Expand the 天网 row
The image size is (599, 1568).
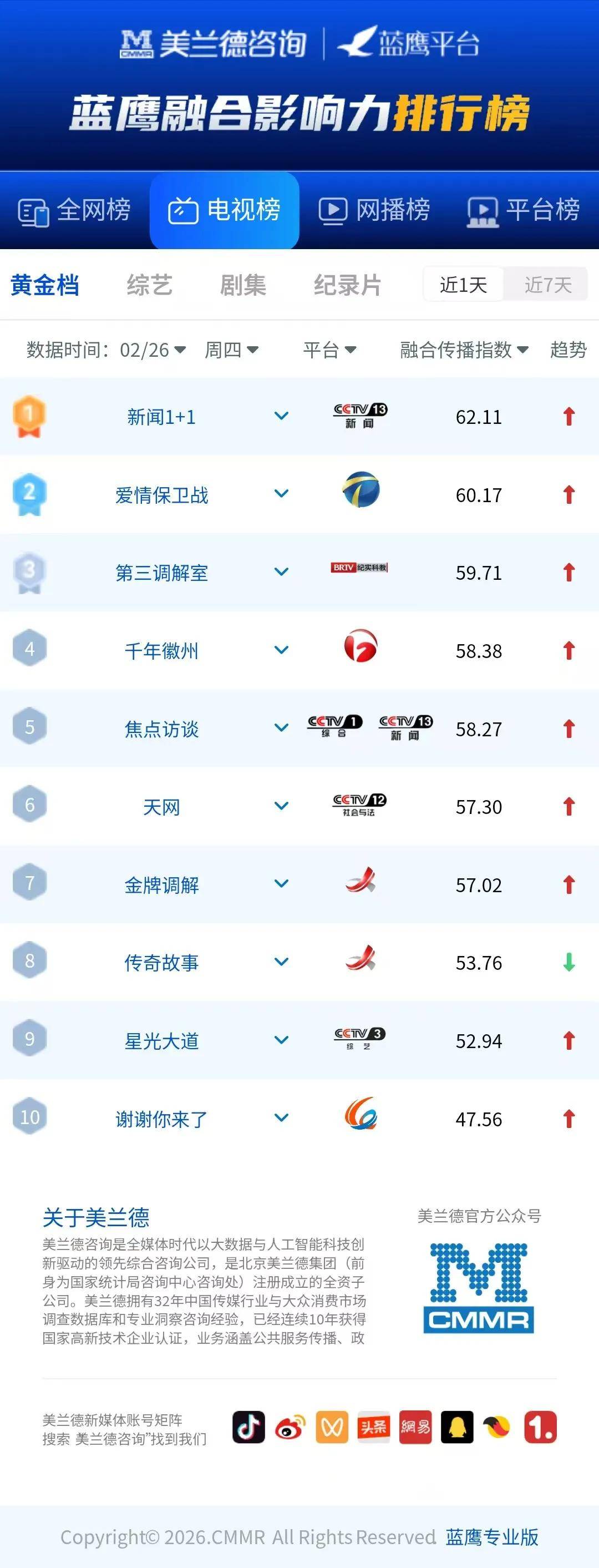coord(281,806)
